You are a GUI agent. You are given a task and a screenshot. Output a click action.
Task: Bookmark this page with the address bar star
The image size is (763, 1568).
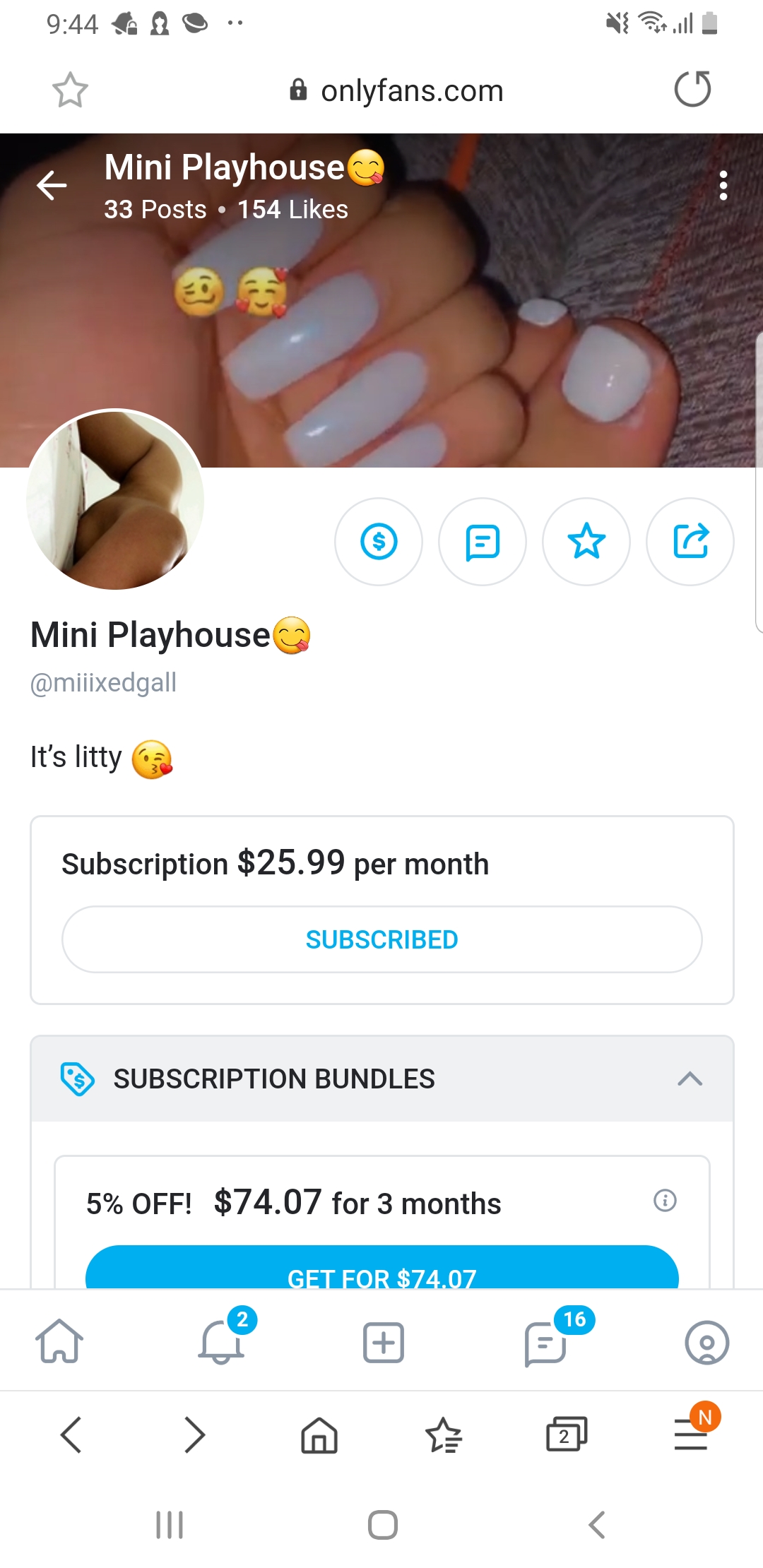tap(70, 90)
